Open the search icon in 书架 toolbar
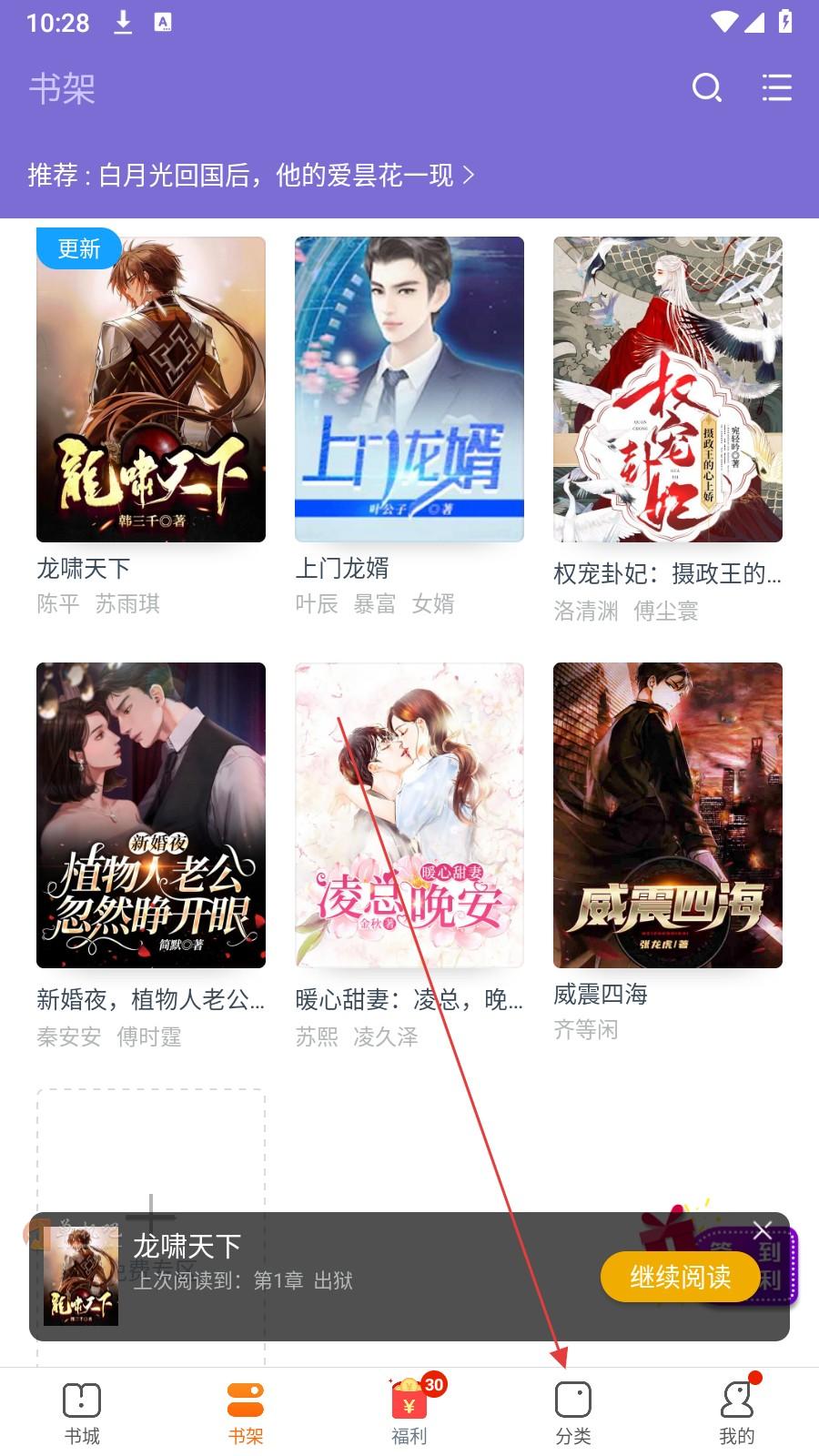 [x=706, y=88]
